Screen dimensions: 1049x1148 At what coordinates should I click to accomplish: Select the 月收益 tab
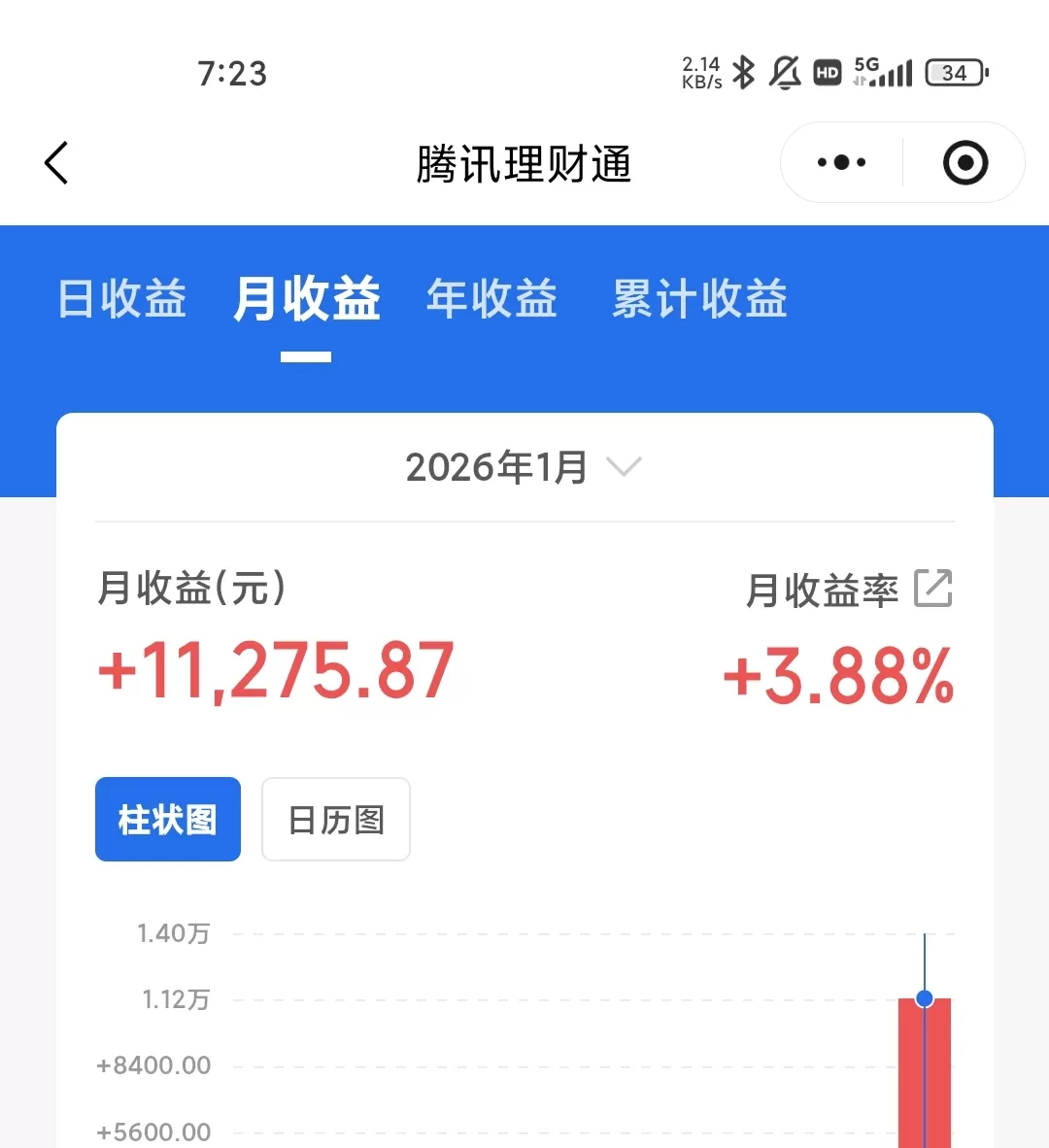pos(307,300)
